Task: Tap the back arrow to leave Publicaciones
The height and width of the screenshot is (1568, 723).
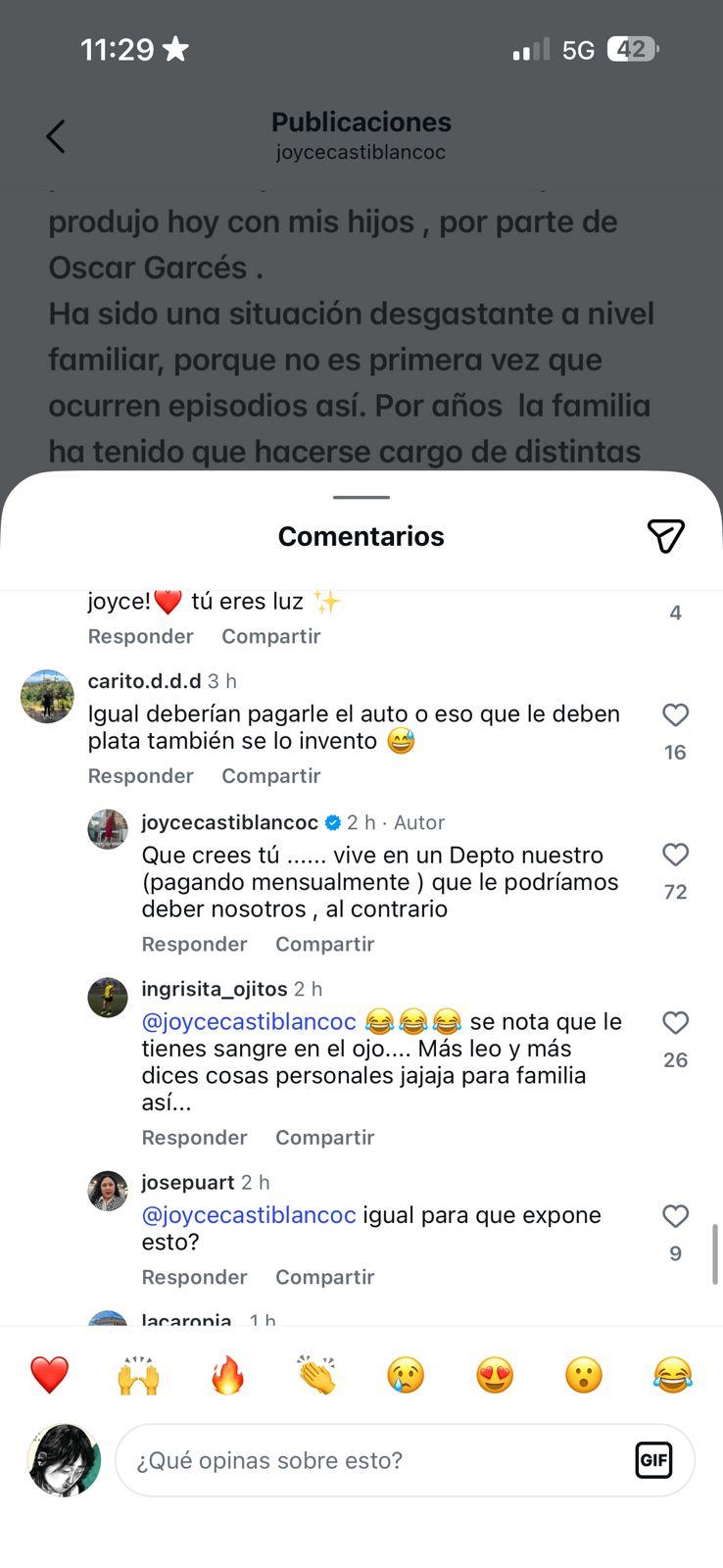Action: [x=56, y=136]
